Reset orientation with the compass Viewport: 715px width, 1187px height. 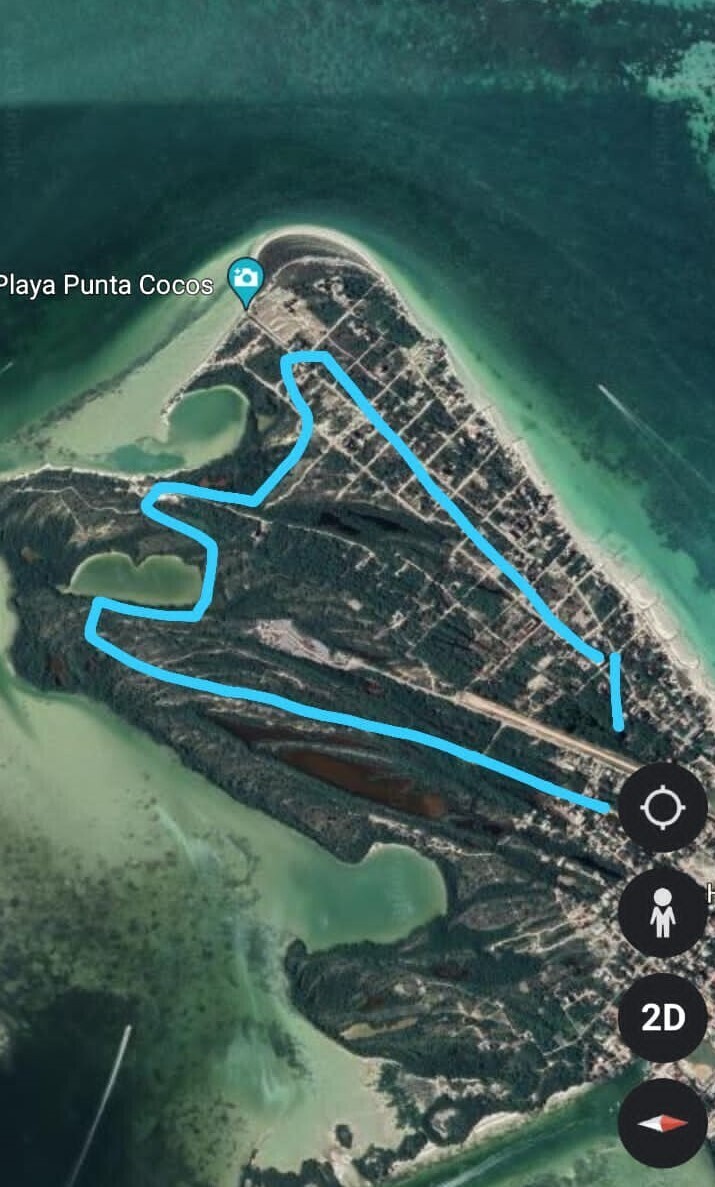click(662, 1123)
